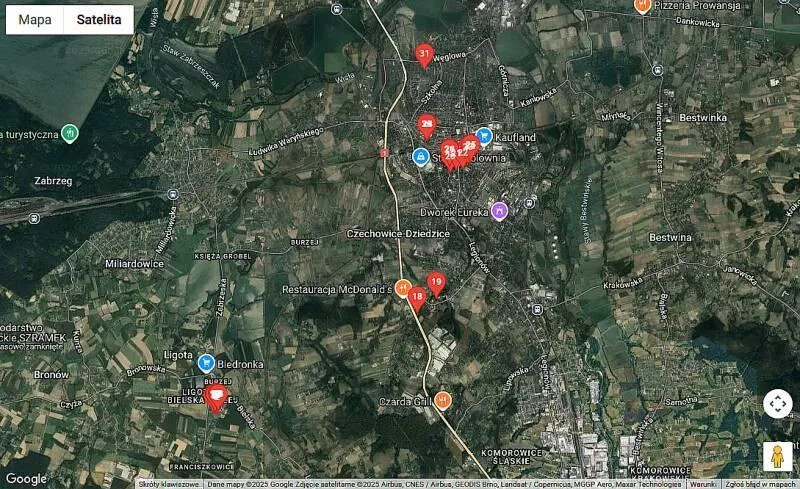This screenshot has width=800, height=489.
Task: Open the Skróty klawiszowe link
Action: (168, 484)
